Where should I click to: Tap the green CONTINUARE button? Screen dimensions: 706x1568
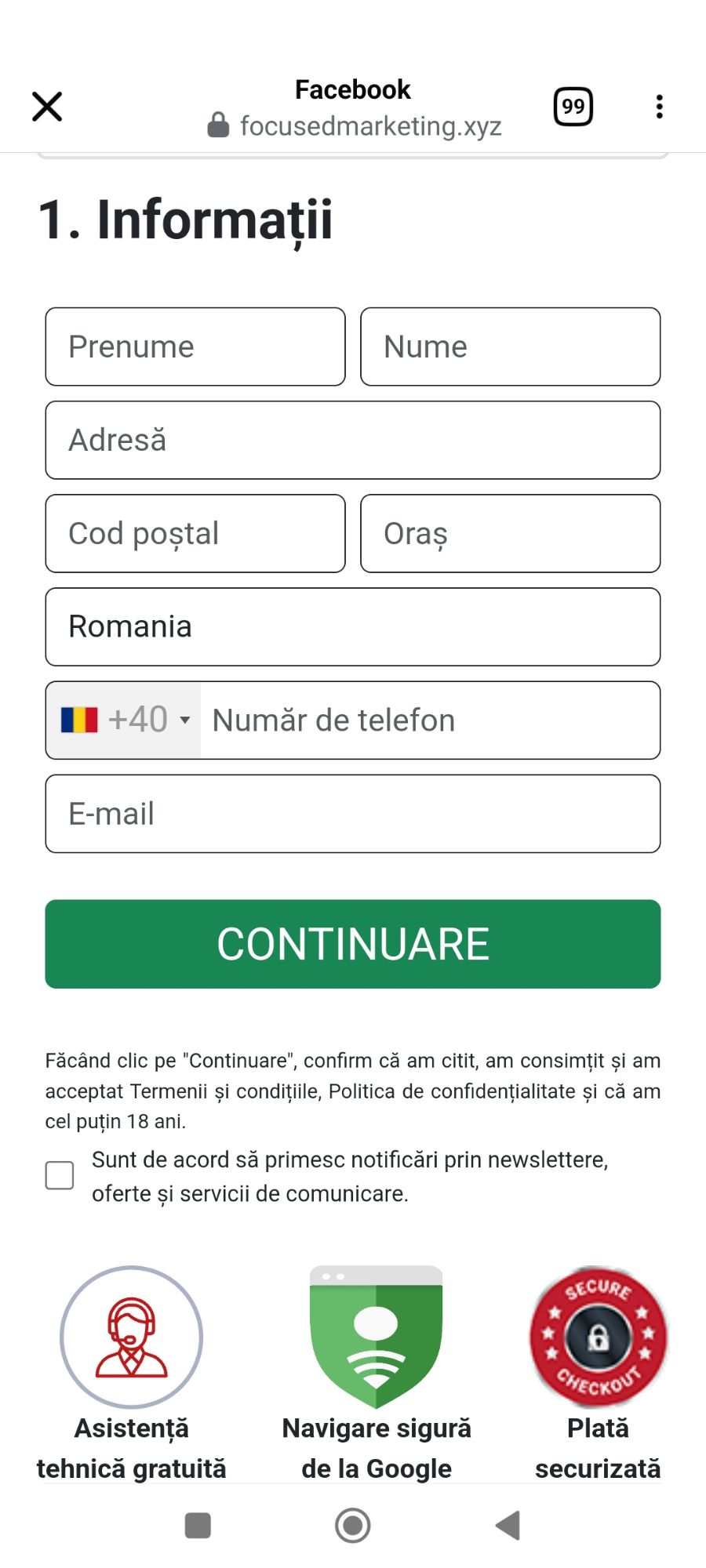(353, 944)
